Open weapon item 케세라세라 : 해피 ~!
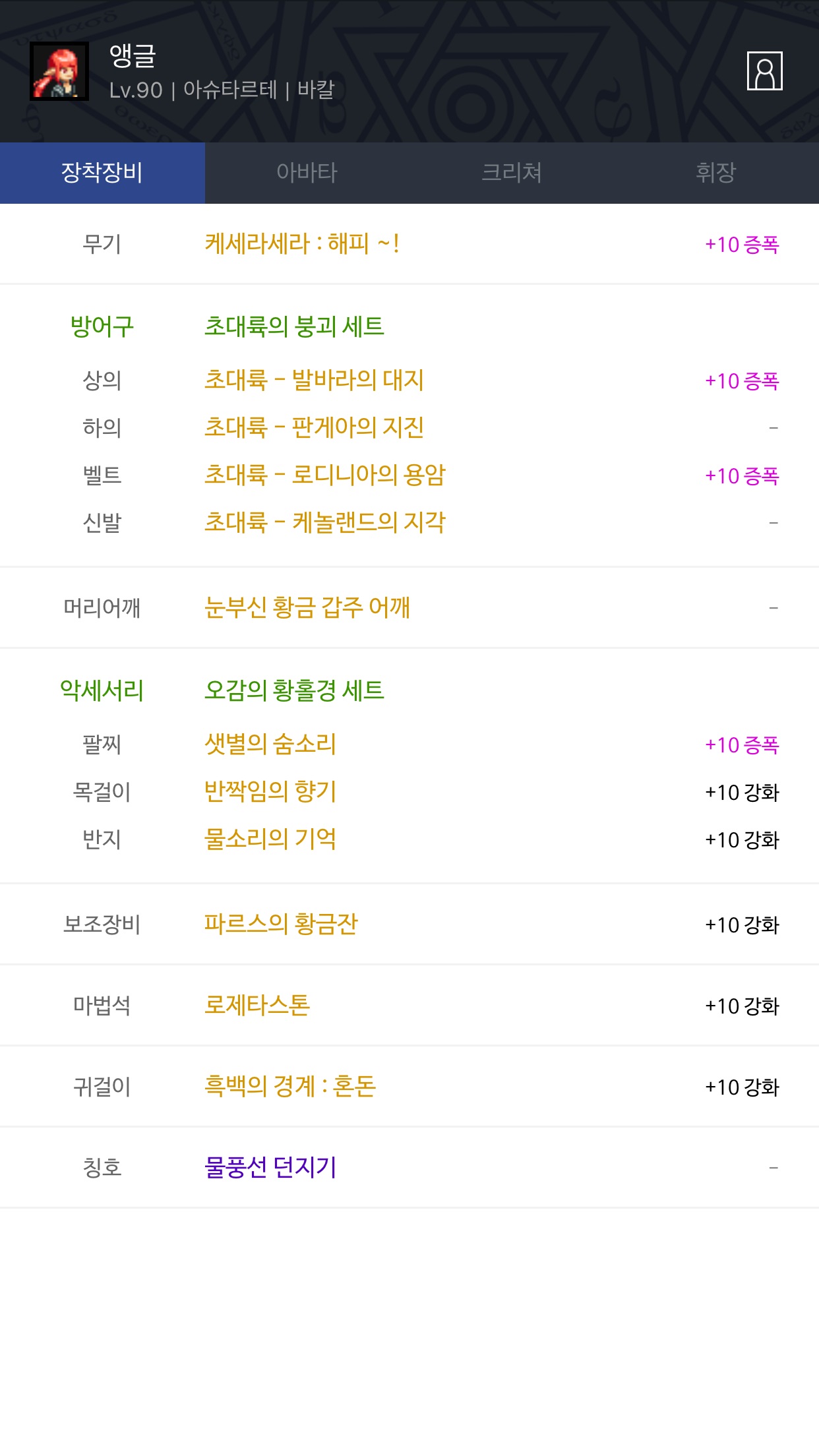The width and height of the screenshot is (819, 1456). [302, 244]
